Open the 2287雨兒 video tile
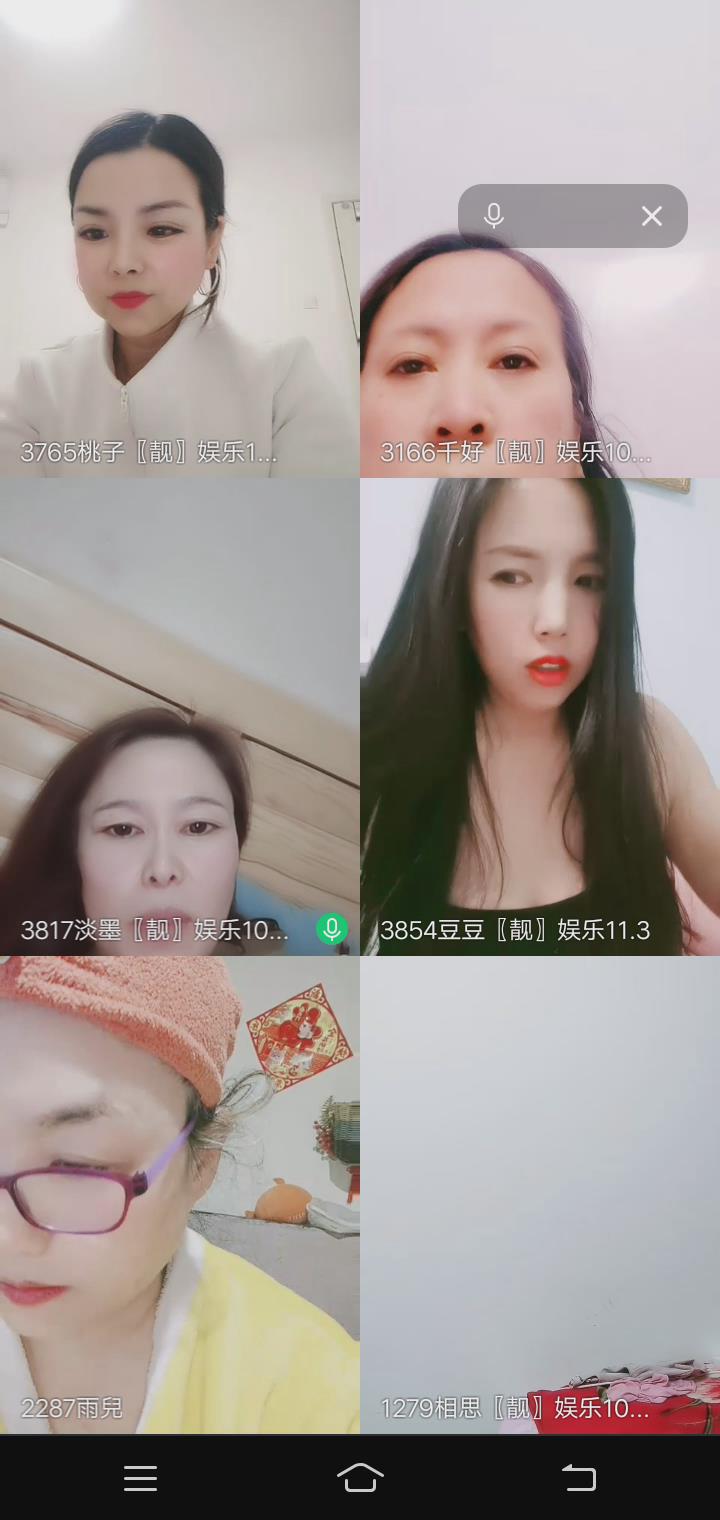The image size is (720, 1520). coord(180,1195)
